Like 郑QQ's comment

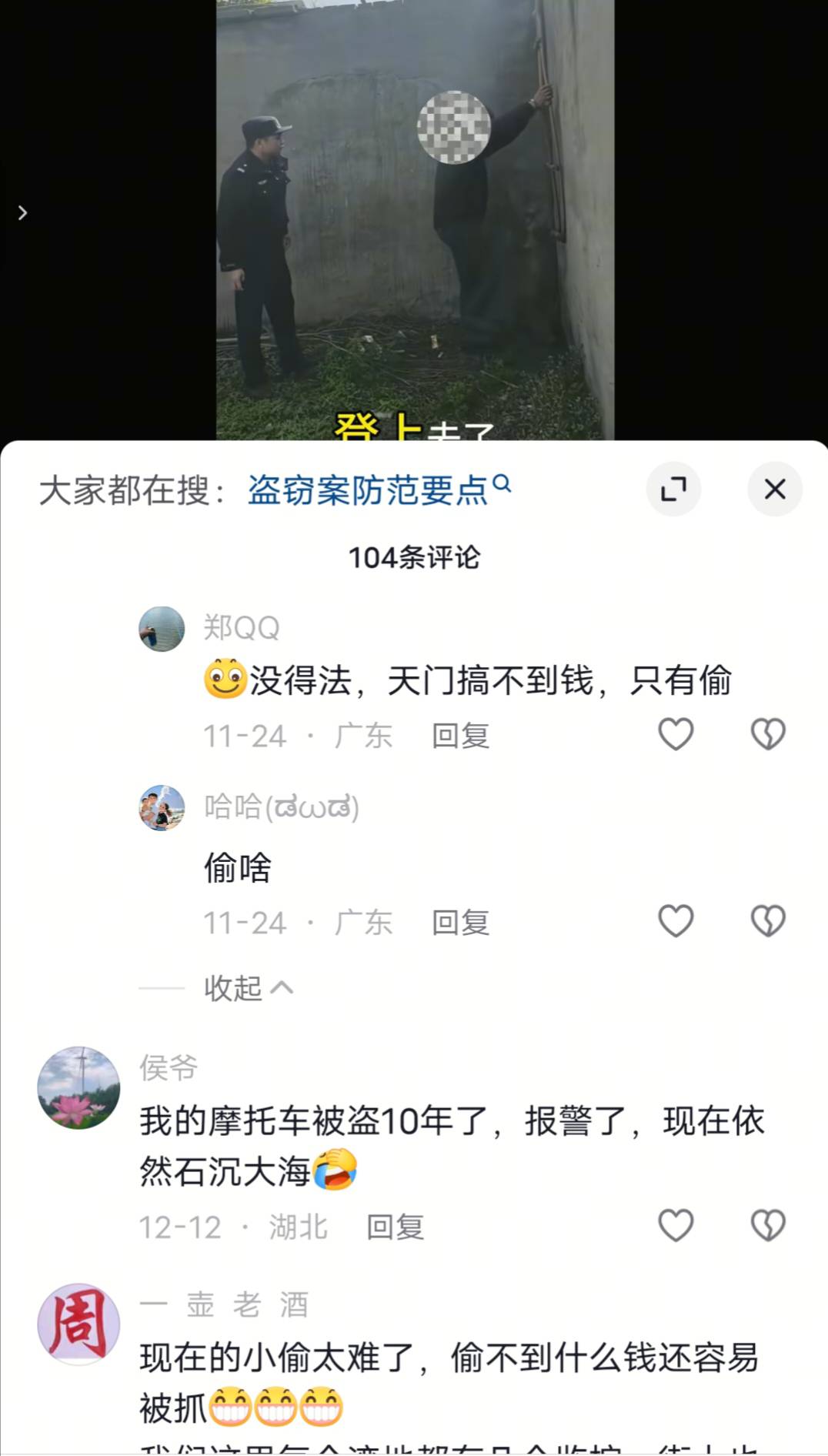point(676,734)
